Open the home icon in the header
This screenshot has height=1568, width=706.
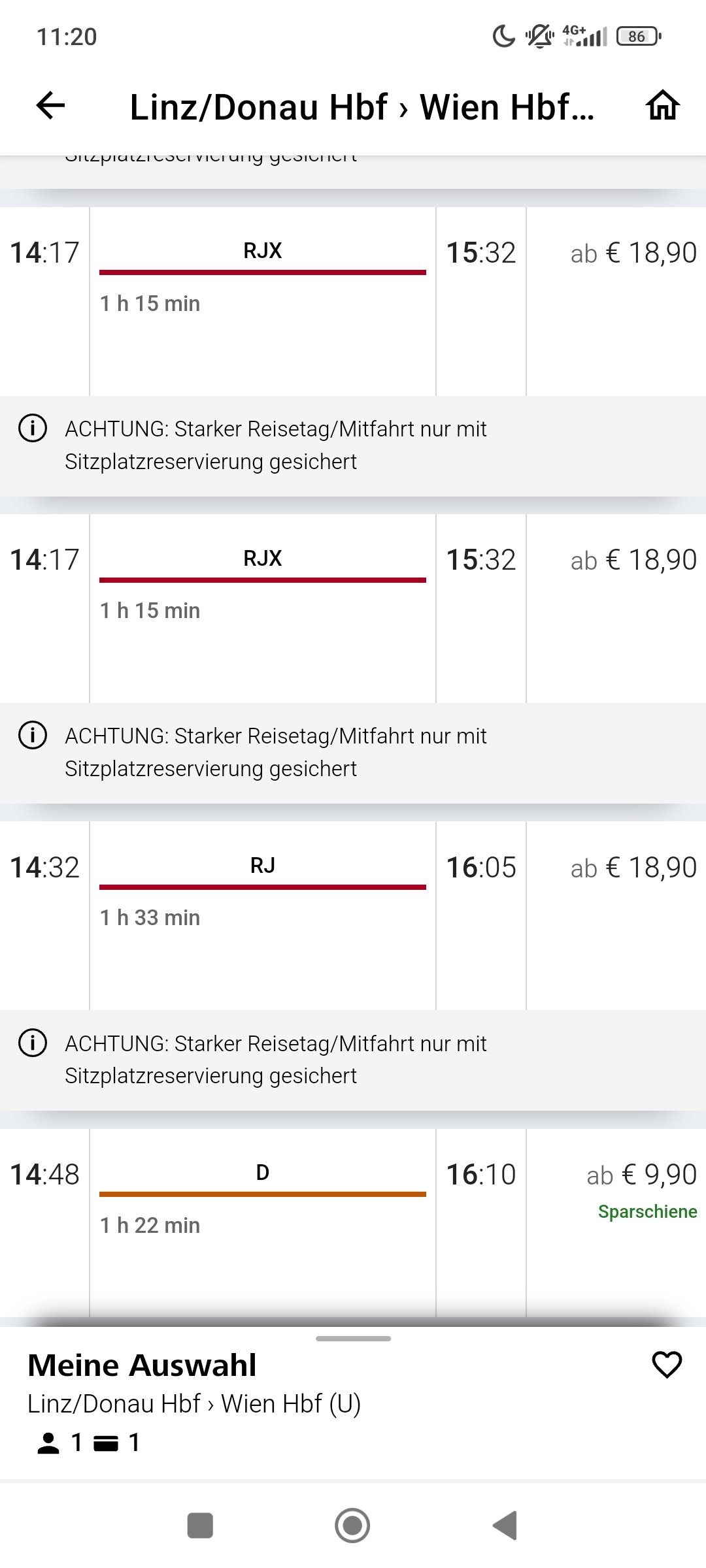click(663, 106)
